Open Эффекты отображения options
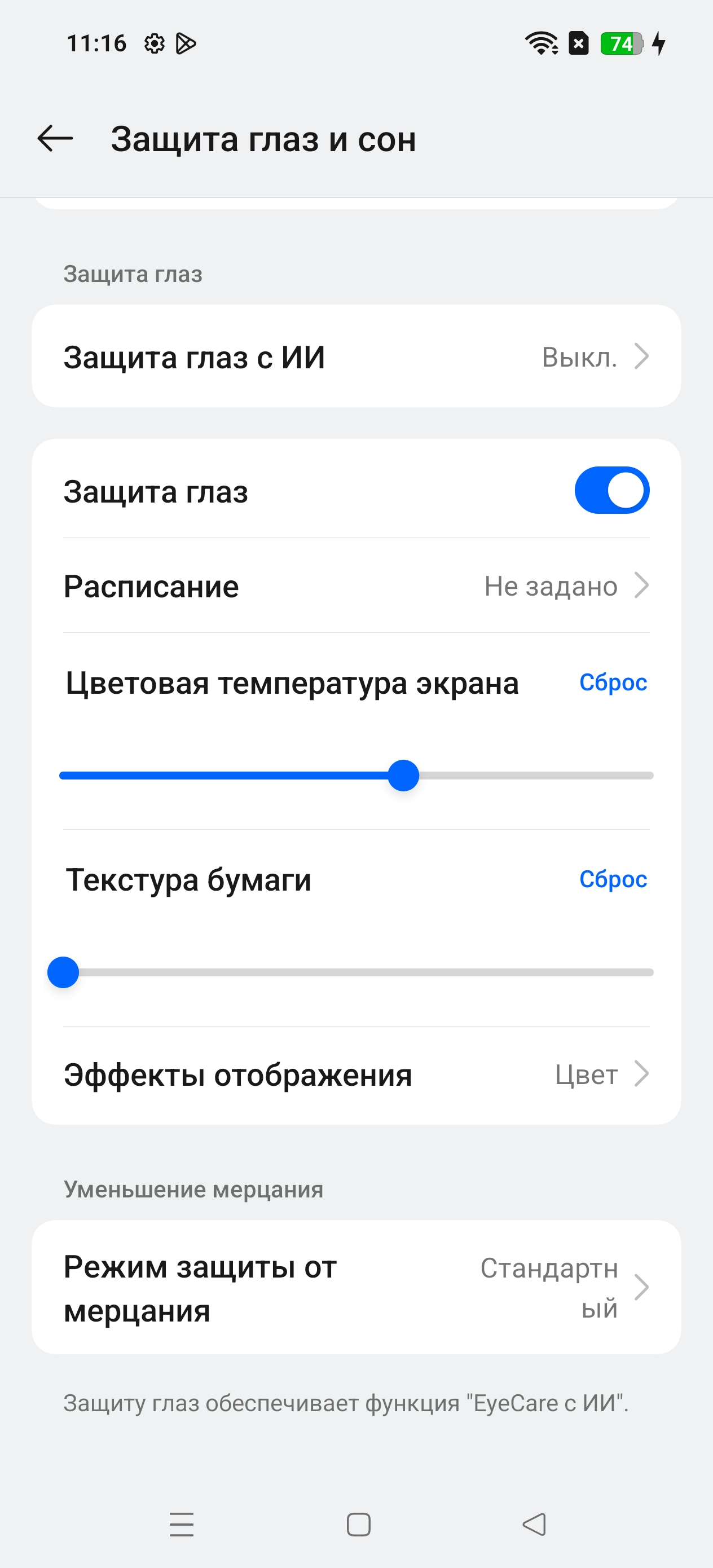This screenshot has width=713, height=1568. [356, 1075]
